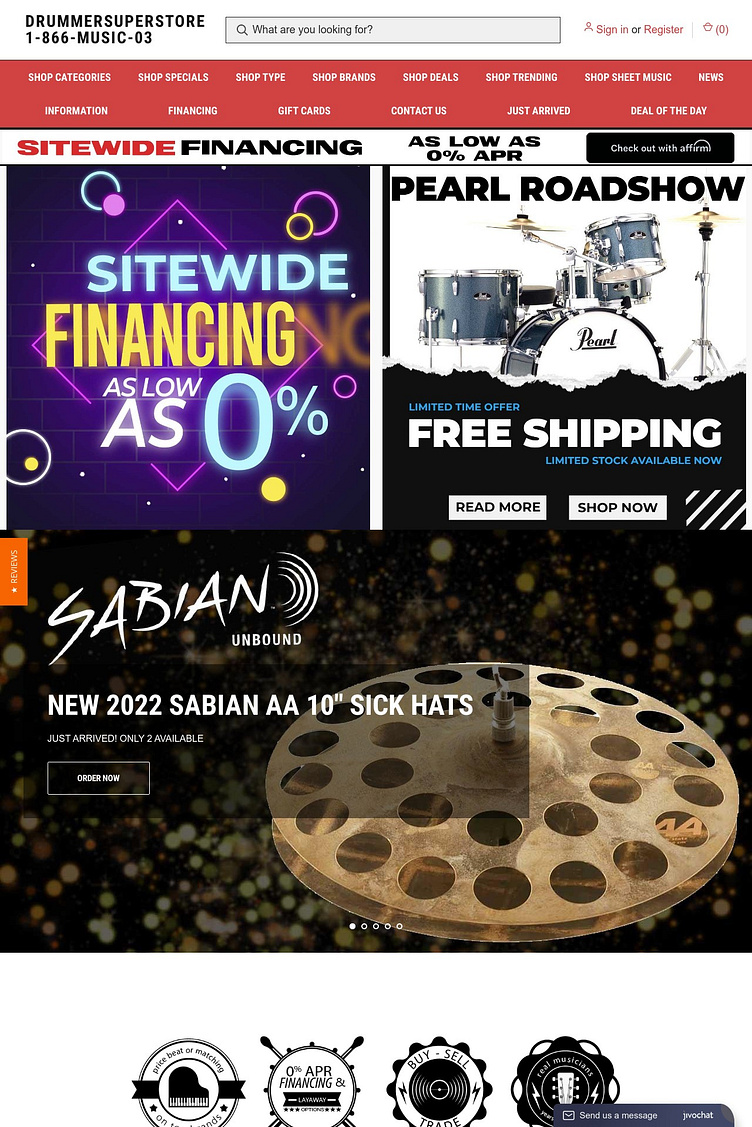This screenshot has height=1127, width=752.
Task: Open the Register link
Action: point(663,30)
